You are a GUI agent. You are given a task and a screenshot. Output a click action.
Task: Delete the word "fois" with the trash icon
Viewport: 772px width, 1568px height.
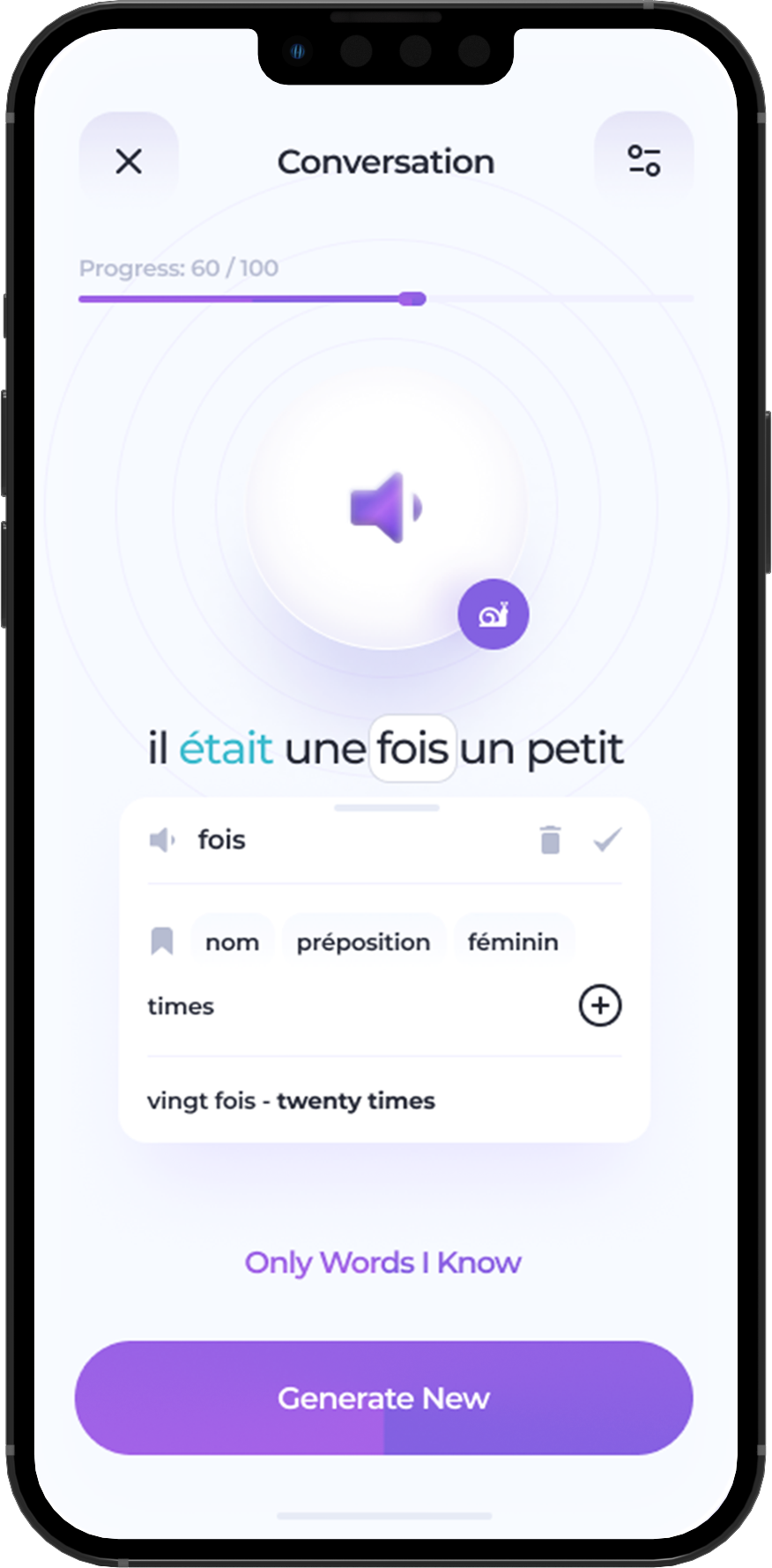click(550, 840)
